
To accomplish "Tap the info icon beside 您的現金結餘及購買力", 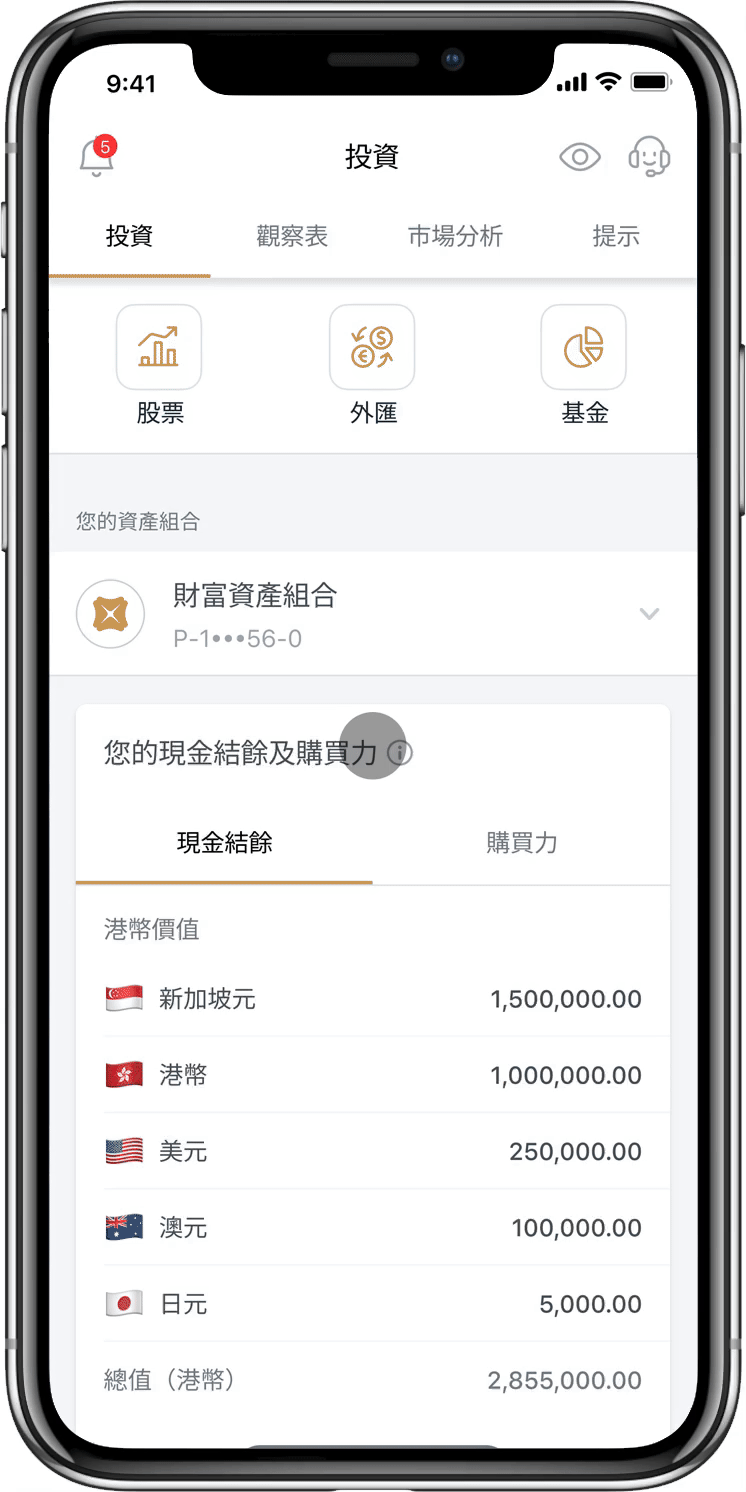I will 400,753.
